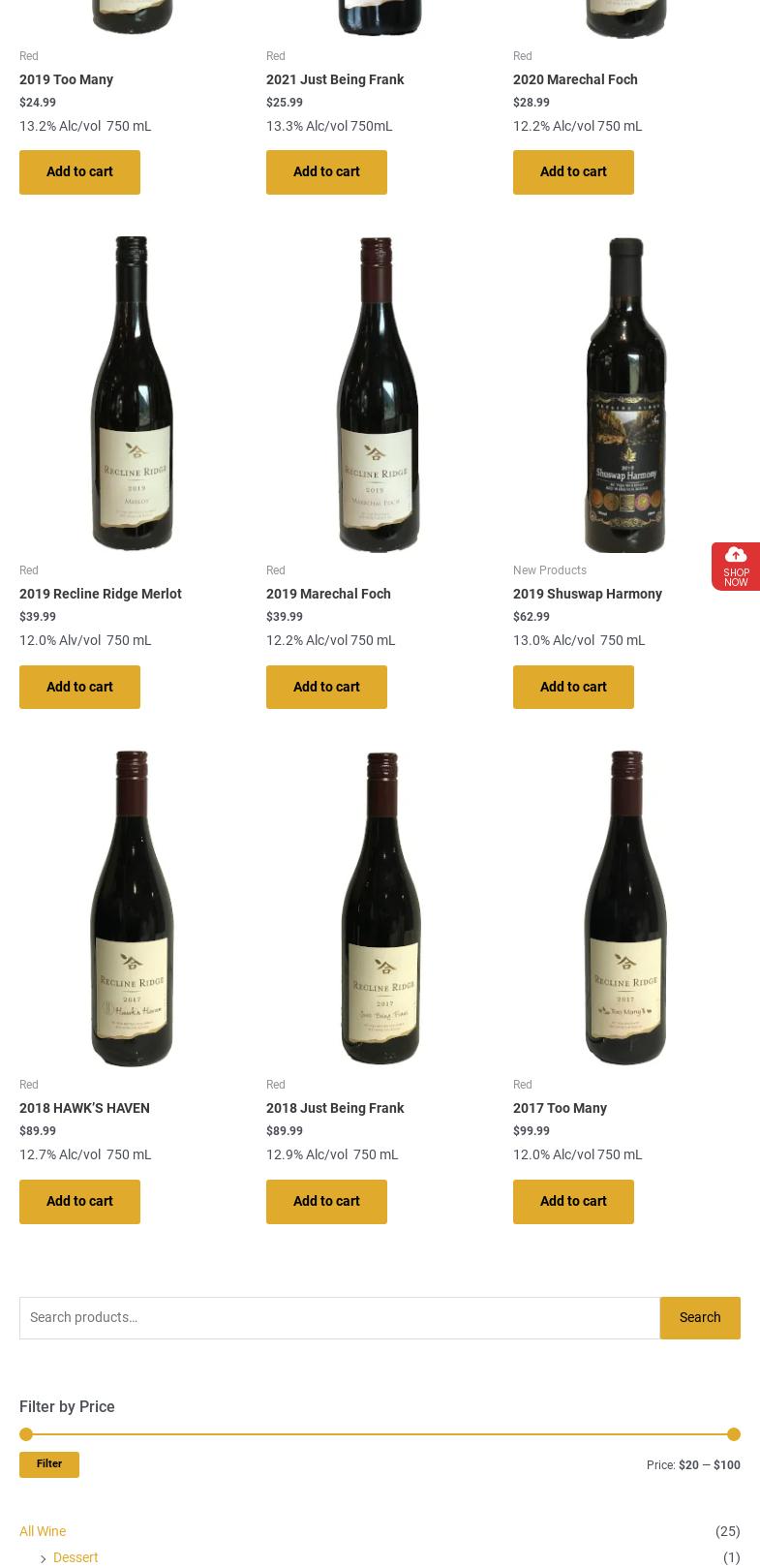Image resolution: width=760 pixels, height=1568 pixels.
Task: Click the 2019 Shuswap Harmony bottle image
Action: 625,394
